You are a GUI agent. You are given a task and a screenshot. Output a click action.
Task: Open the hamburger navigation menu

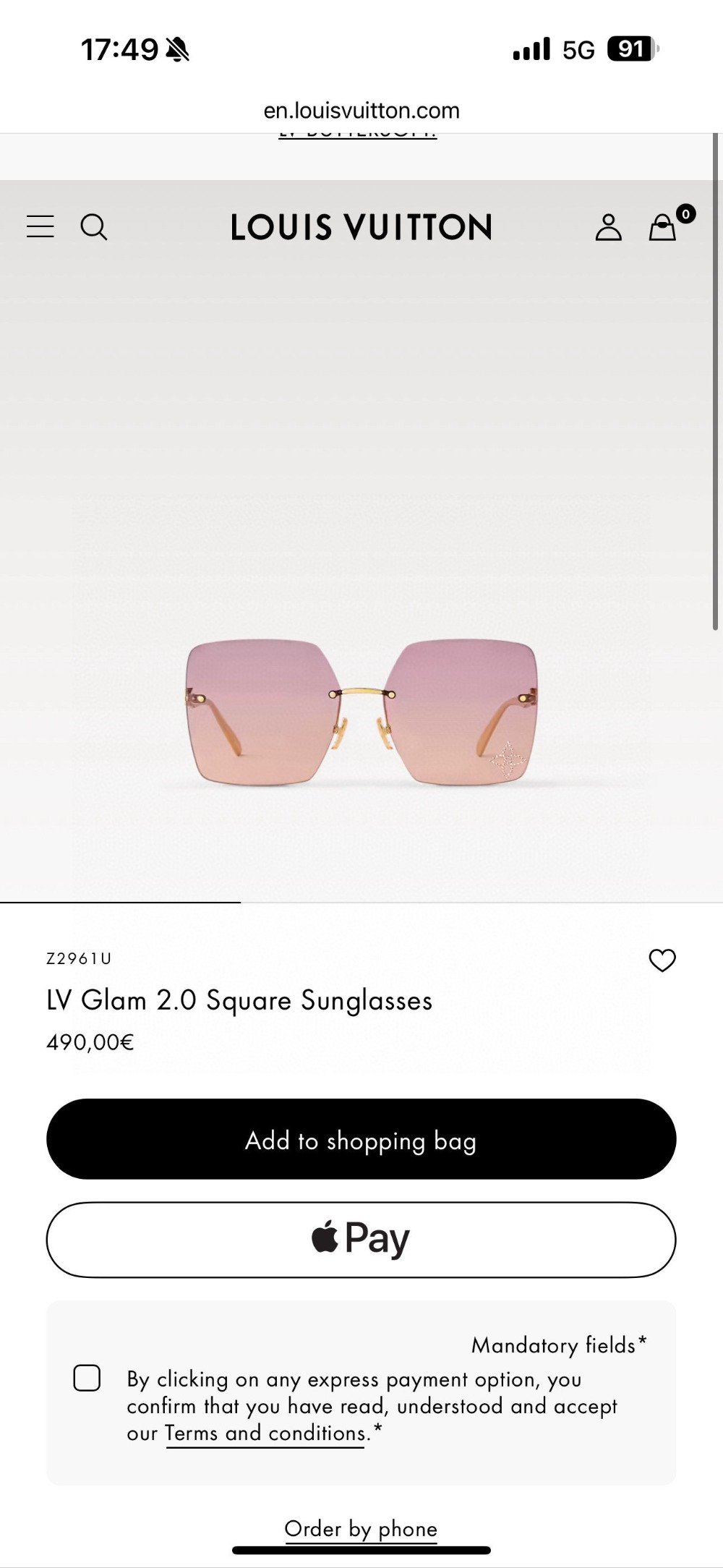click(40, 226)
